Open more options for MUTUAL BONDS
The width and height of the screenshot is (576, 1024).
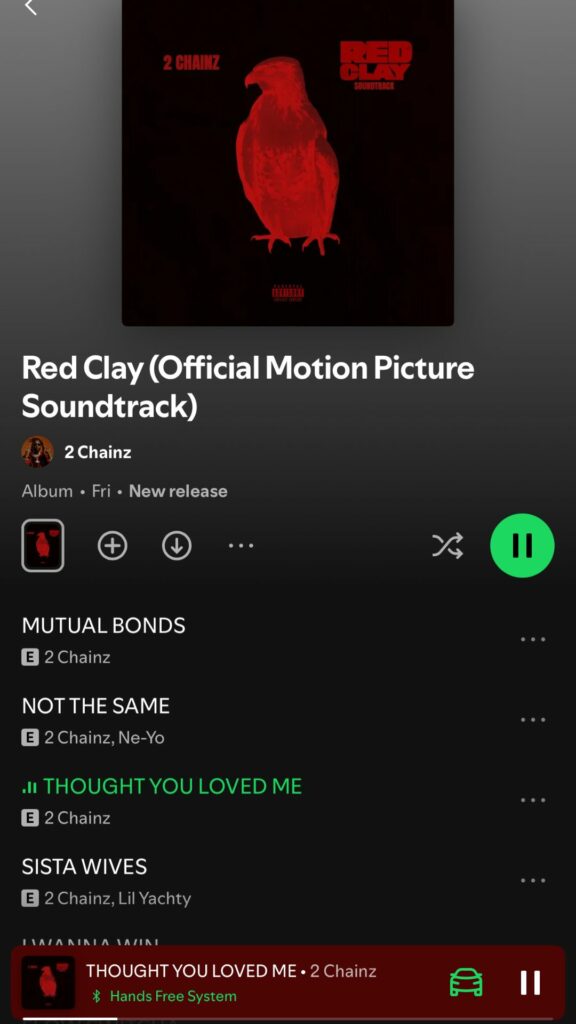(x=533, y=639)
